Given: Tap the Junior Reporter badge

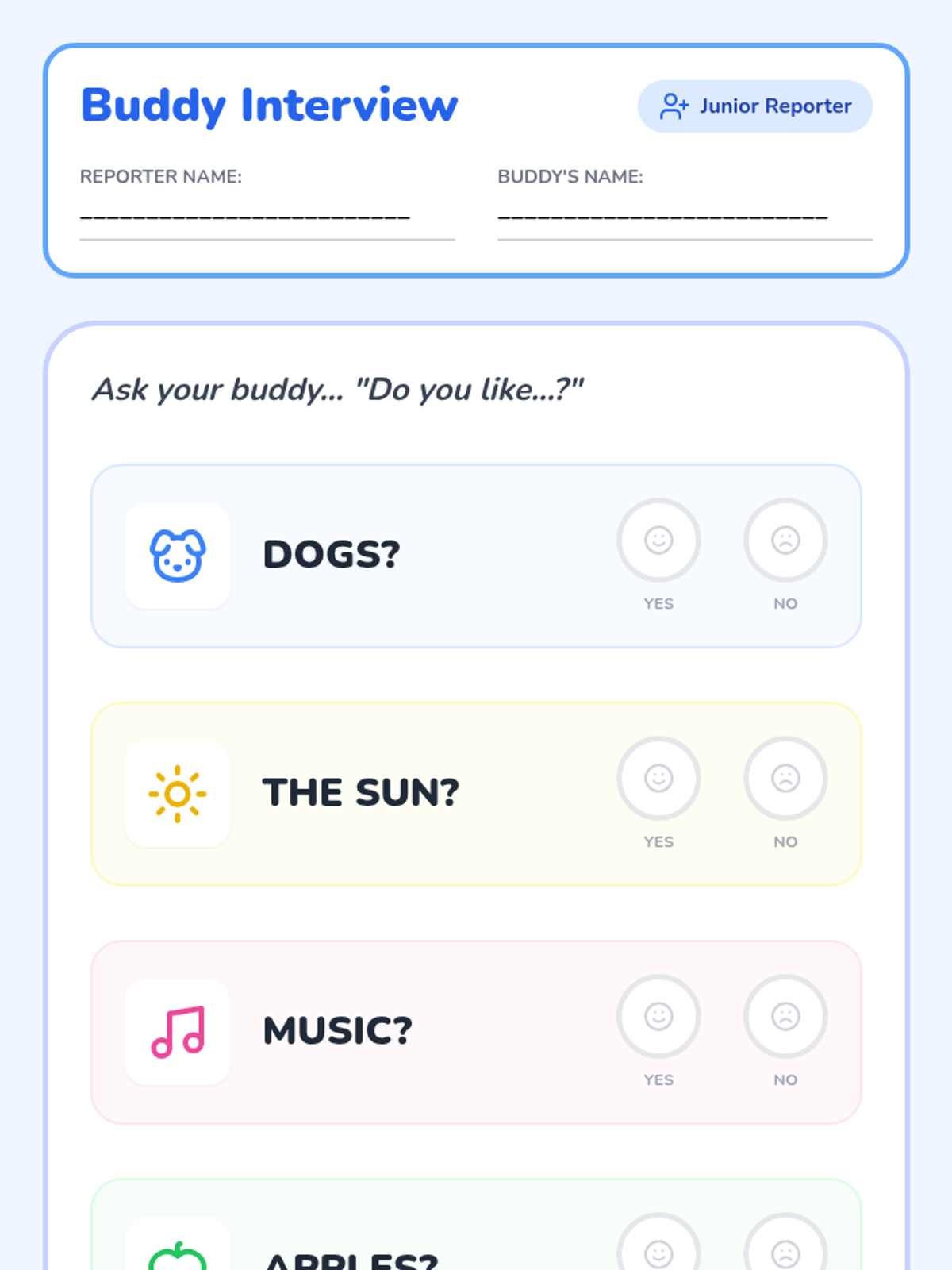Looking at the screenshot, I should pyautogui.click(x=754, y=106).
